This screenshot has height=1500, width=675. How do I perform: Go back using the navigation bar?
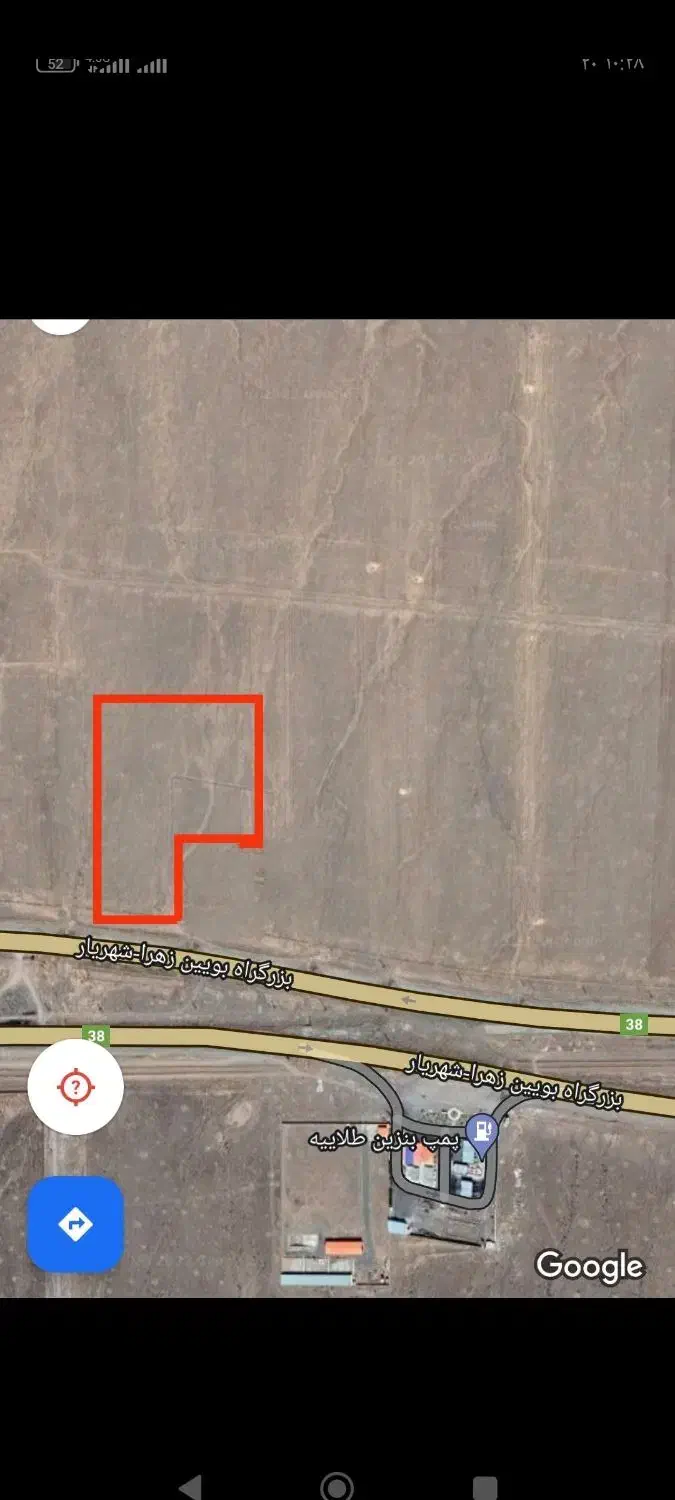pyautogui.click(x=190, y=1487)
